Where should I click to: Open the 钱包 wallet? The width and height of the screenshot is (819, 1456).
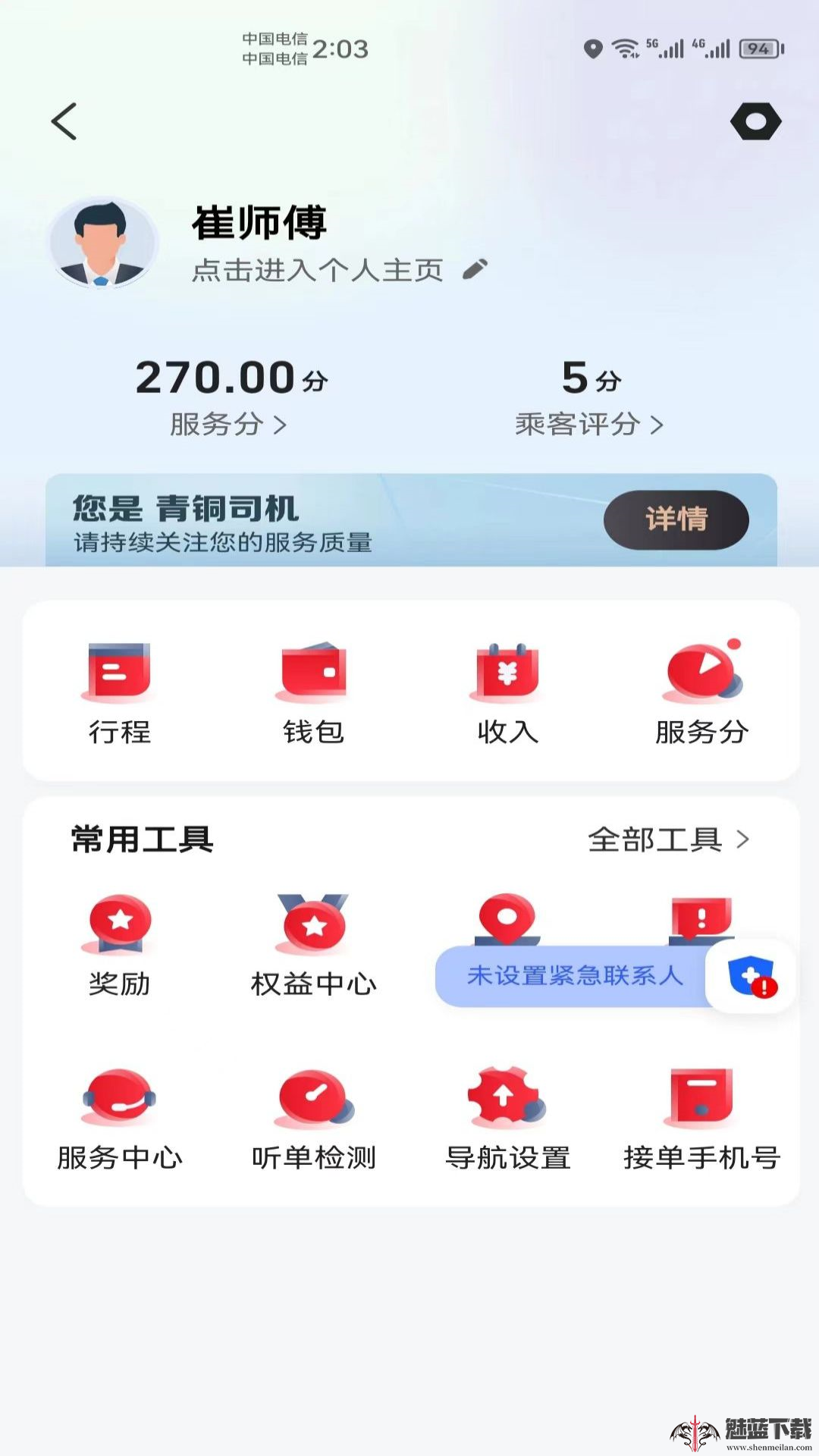(313, 692)
